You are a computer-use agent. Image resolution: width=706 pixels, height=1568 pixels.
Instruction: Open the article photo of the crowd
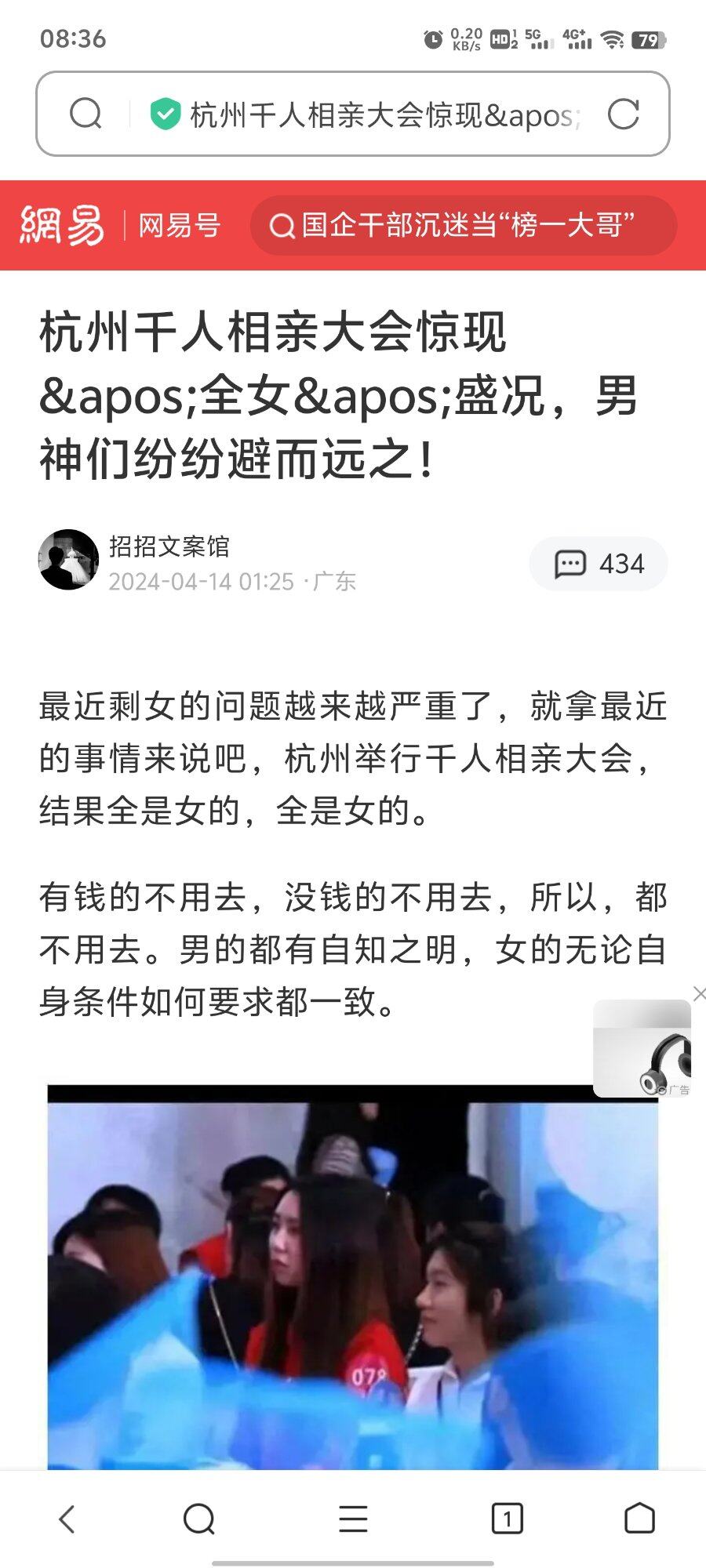click(x=353, y=1278)
